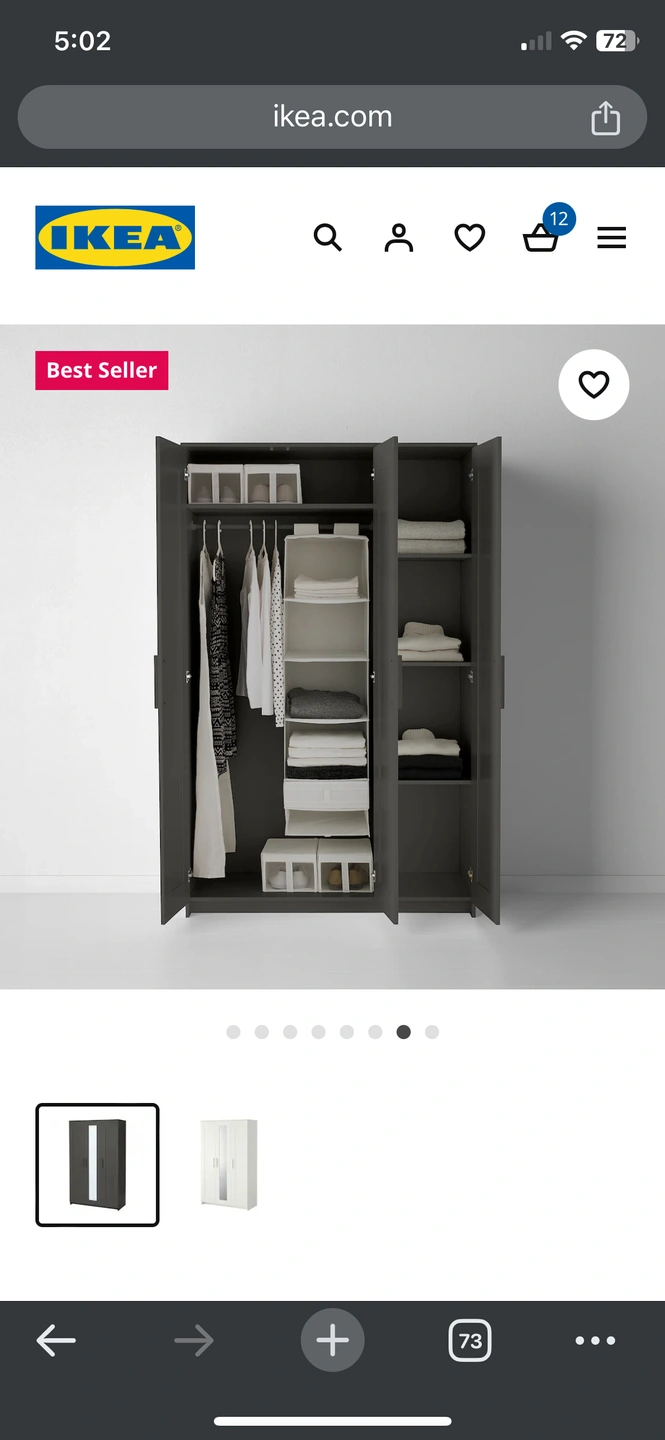Open the IKEA site search
The height and width of the screenshot is (1440, 665).
pos(328,238)
